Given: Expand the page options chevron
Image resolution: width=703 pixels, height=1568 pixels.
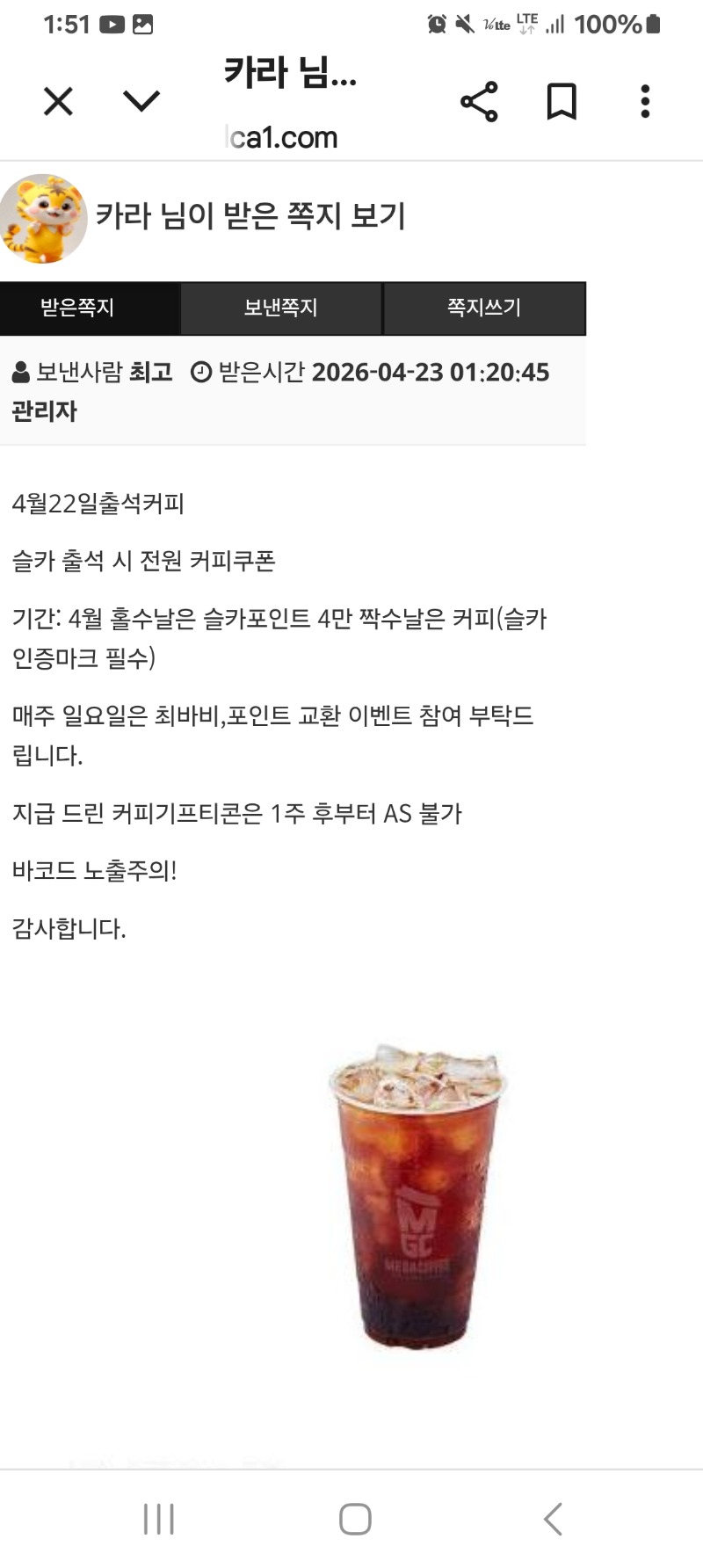Looking at the screenshot, I should click(x=141, y=102).
